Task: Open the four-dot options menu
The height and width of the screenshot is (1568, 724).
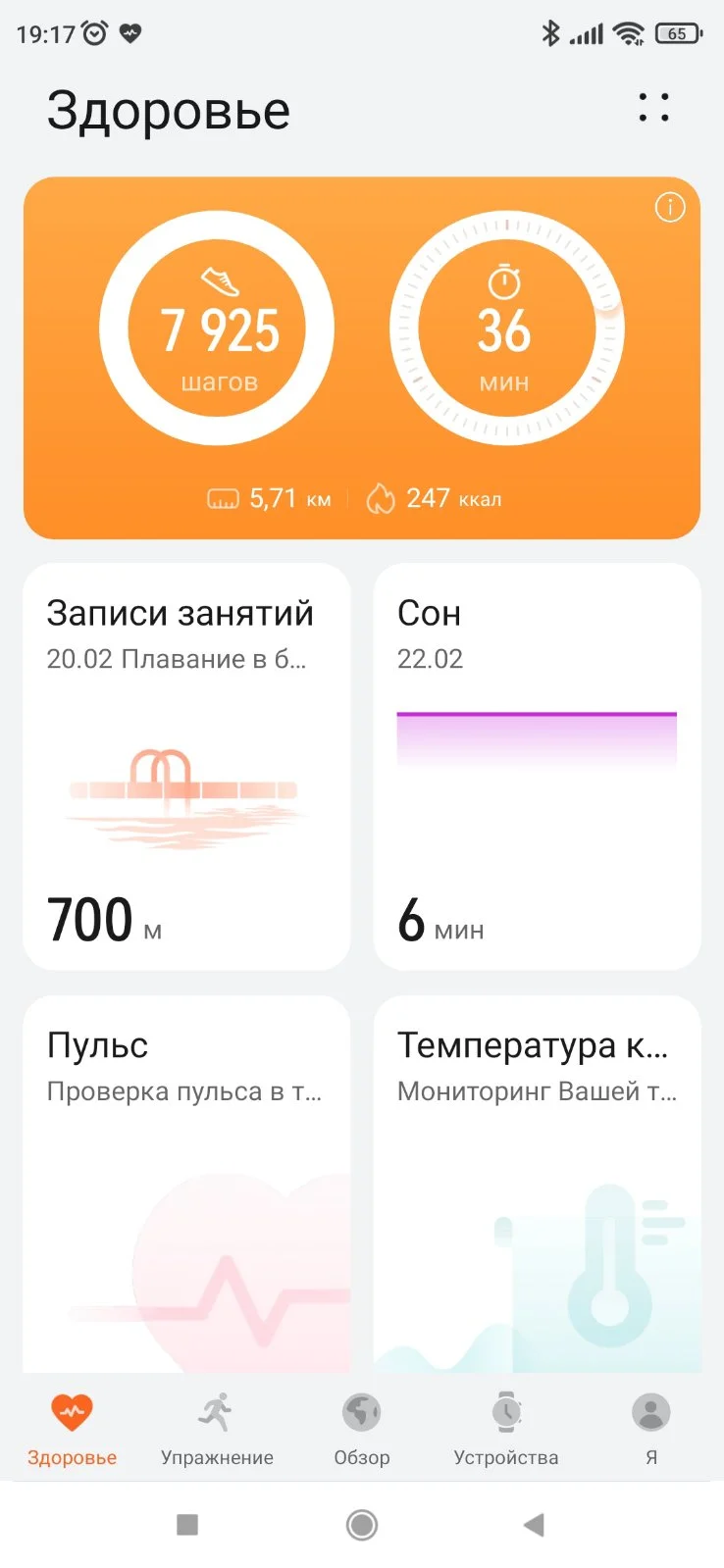Action: pyautogui.click(x=653, y=108)
